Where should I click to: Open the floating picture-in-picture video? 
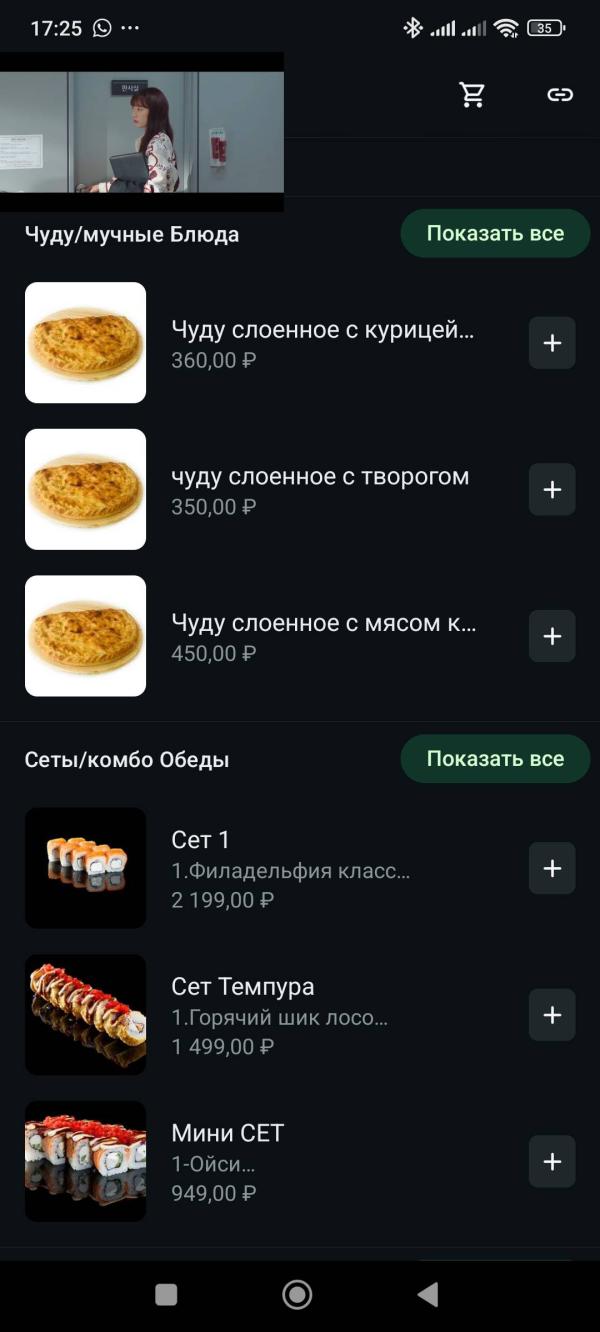[141, 132]
